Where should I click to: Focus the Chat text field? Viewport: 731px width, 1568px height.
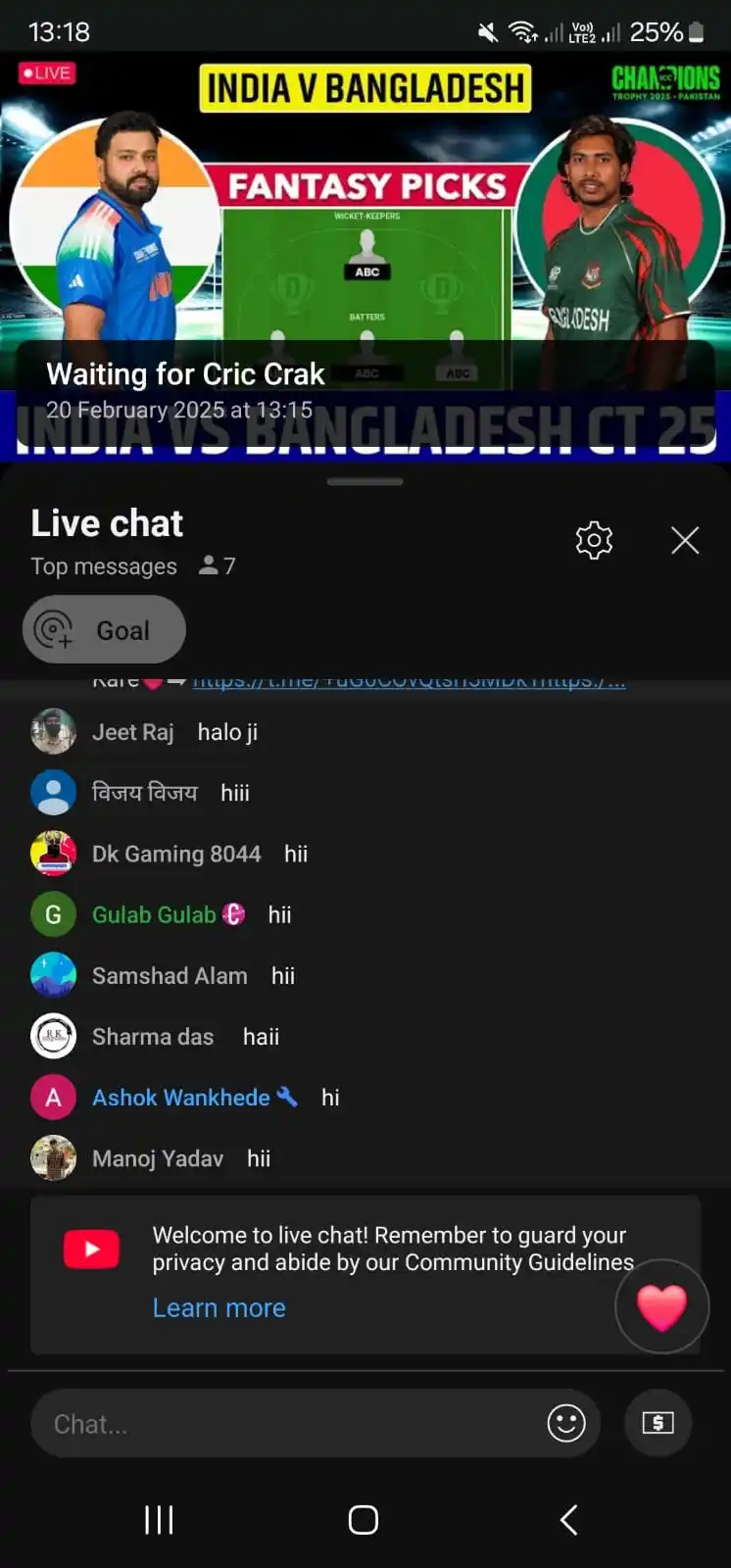(284, 1424)
